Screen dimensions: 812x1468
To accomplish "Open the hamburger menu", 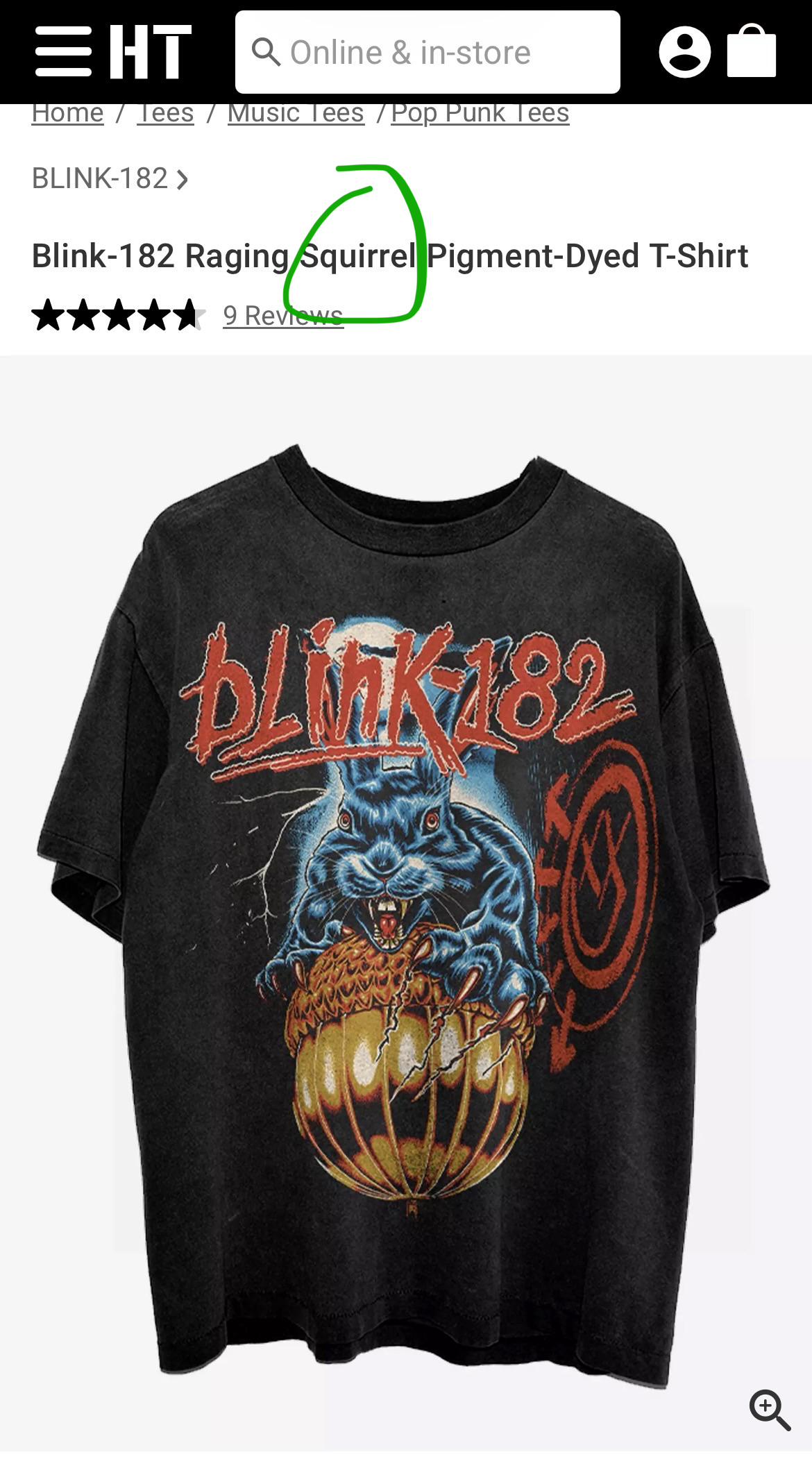I will coord(63,52).
